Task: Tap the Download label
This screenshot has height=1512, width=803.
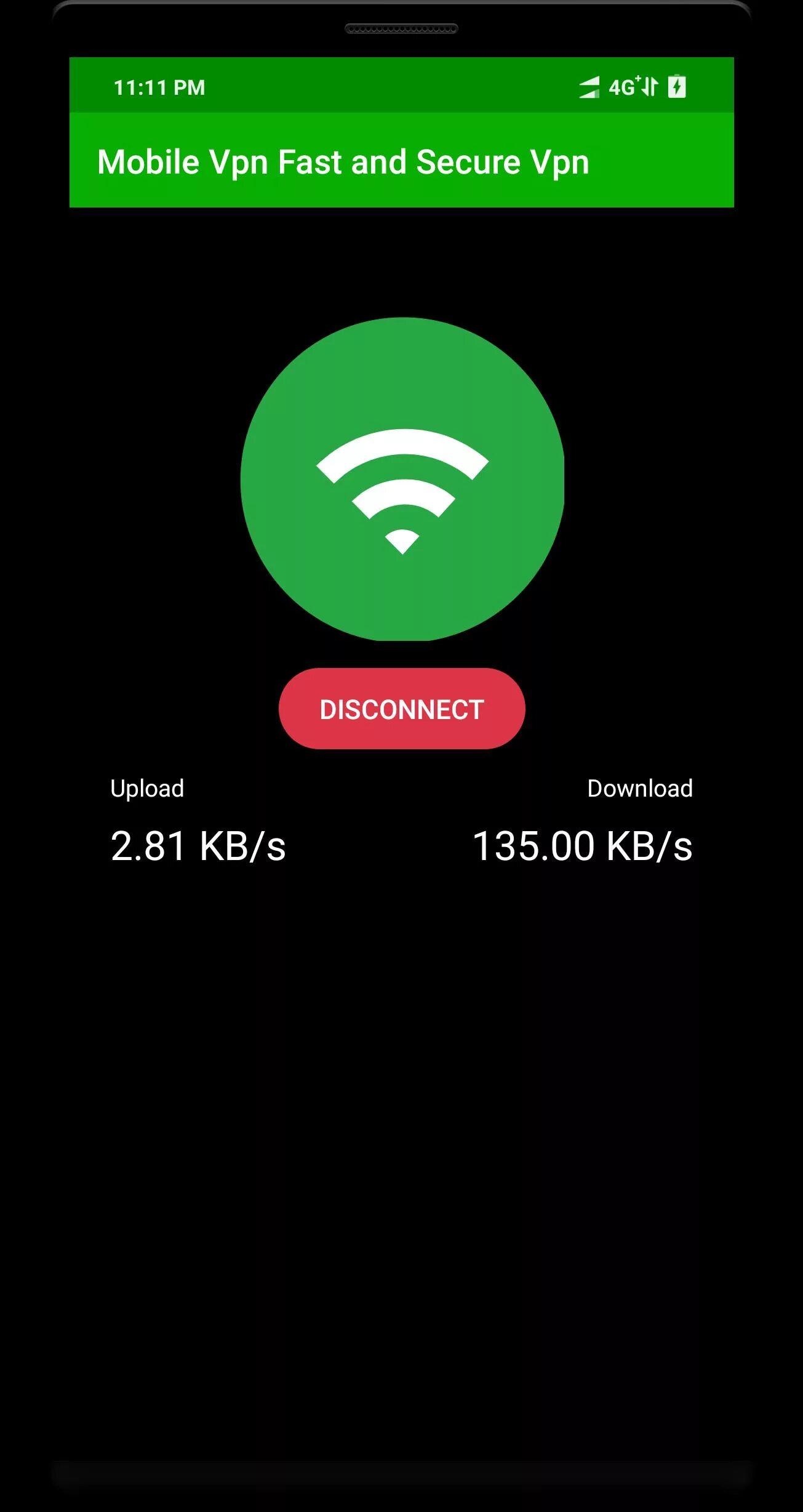Action: coord(640,788)
